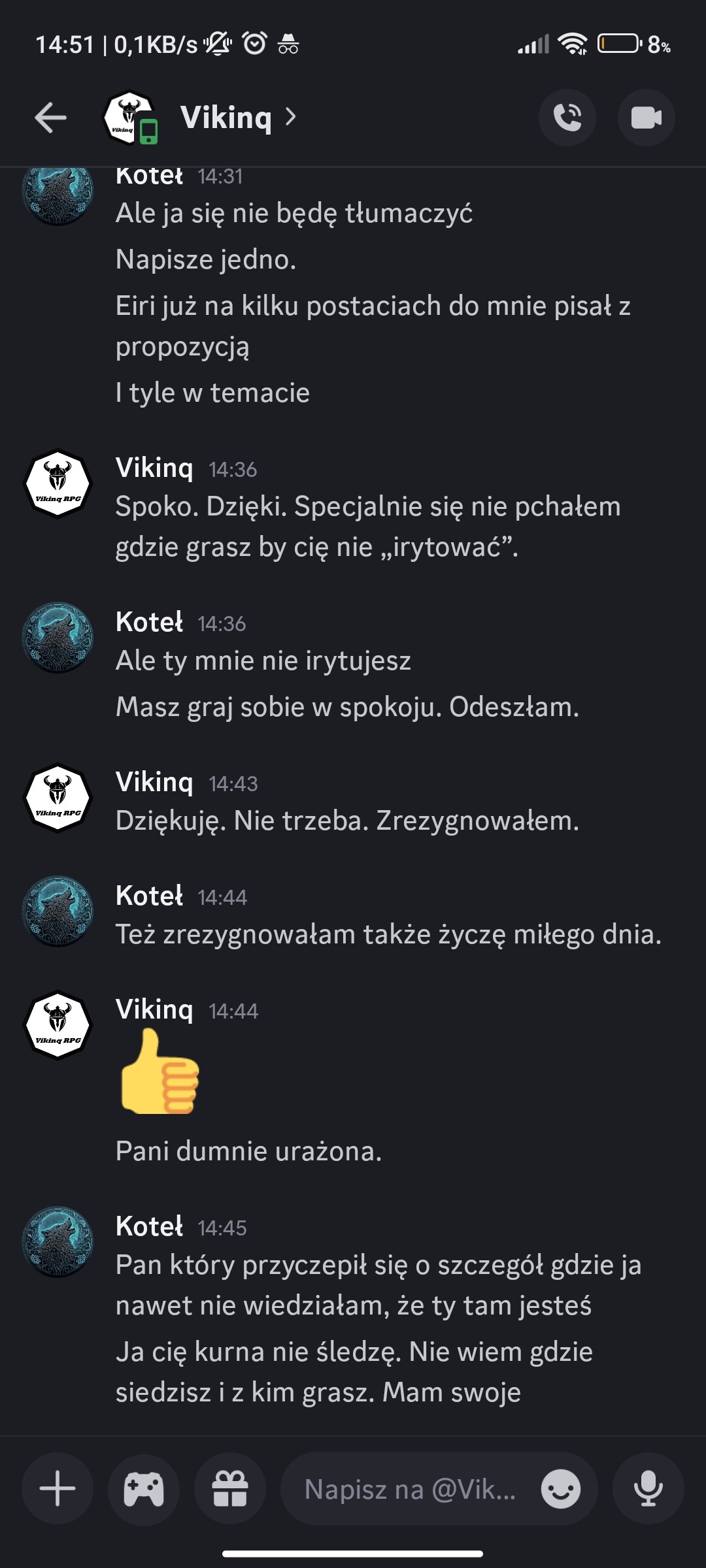706x1568 pixels.
Task: Open the plus attachment menu
Action: [x=58, y=1489]
